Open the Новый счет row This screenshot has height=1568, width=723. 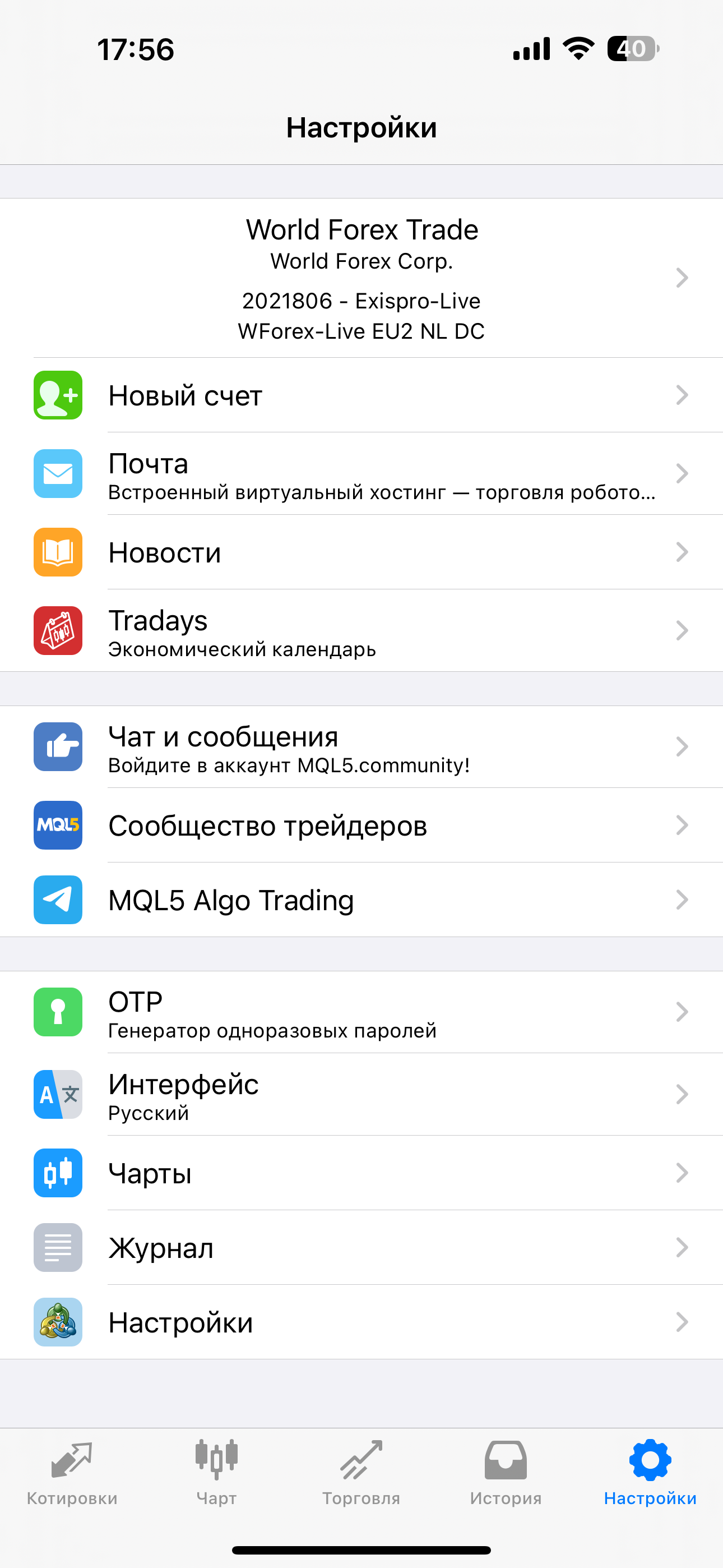361,395
